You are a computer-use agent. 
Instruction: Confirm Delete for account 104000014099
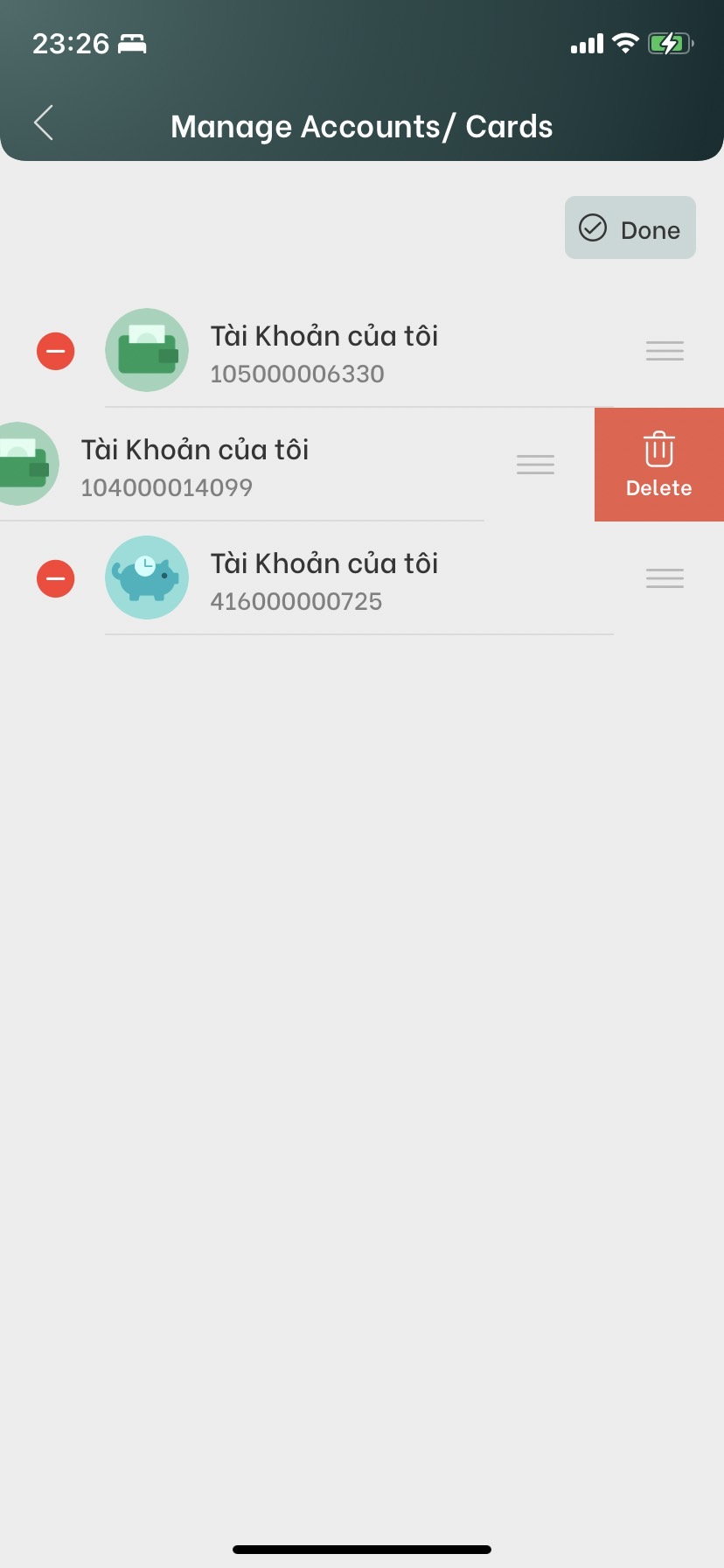point(658,465)
